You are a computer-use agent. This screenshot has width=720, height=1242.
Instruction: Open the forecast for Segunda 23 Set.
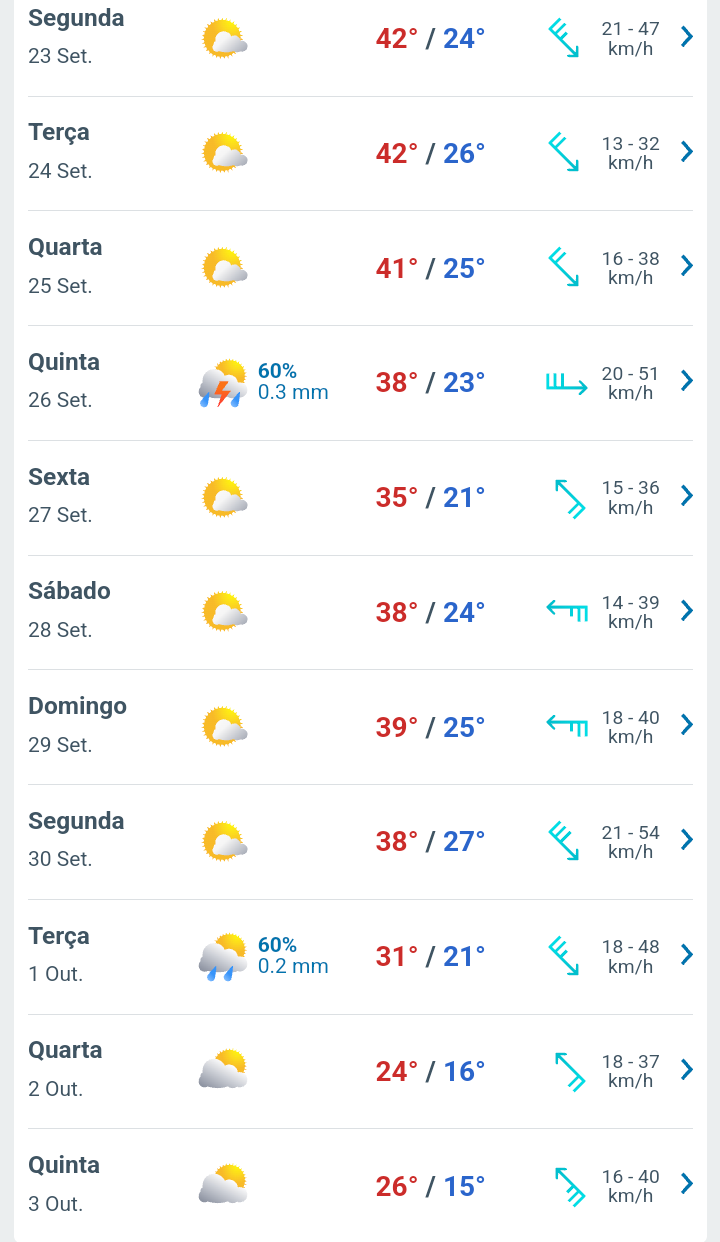tap(360, 40)
